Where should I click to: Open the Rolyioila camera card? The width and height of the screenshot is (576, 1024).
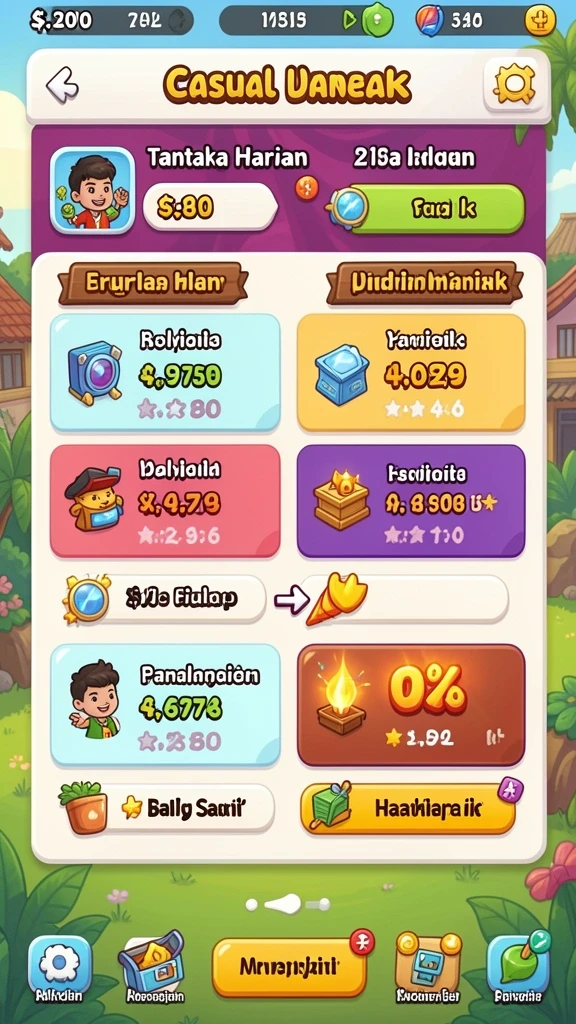tap(165, 372)
